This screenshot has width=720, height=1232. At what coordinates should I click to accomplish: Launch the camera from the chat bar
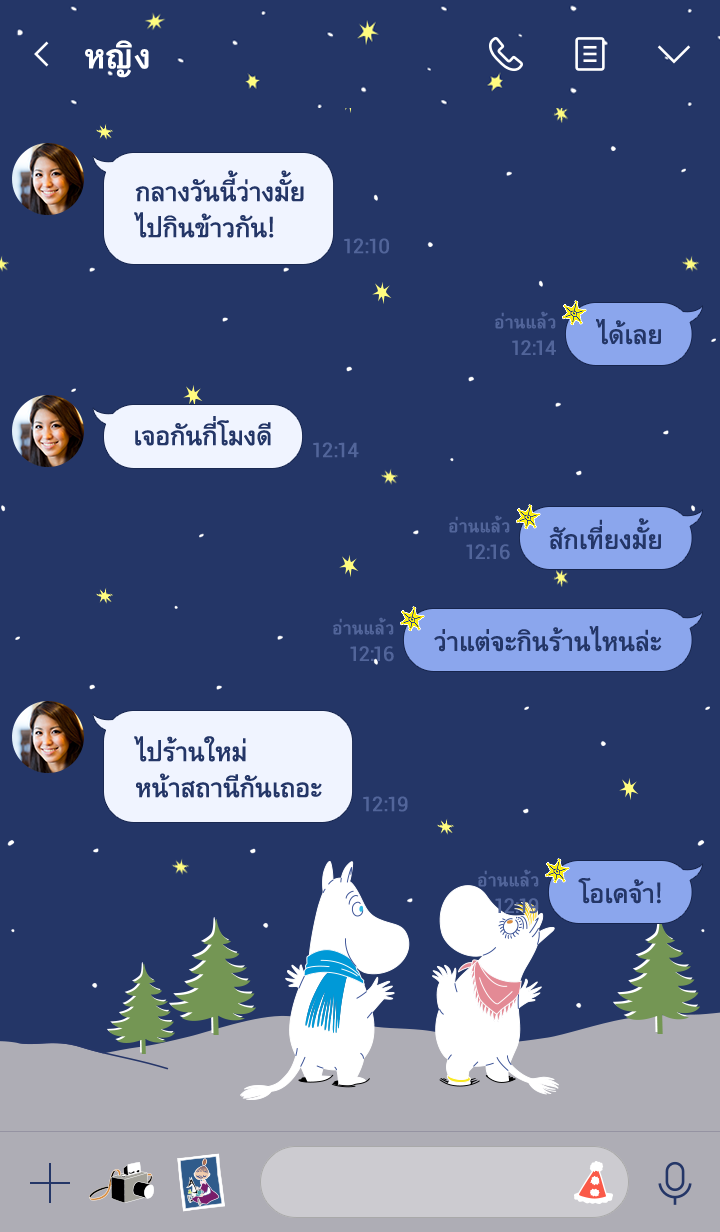coord(123,1183)
